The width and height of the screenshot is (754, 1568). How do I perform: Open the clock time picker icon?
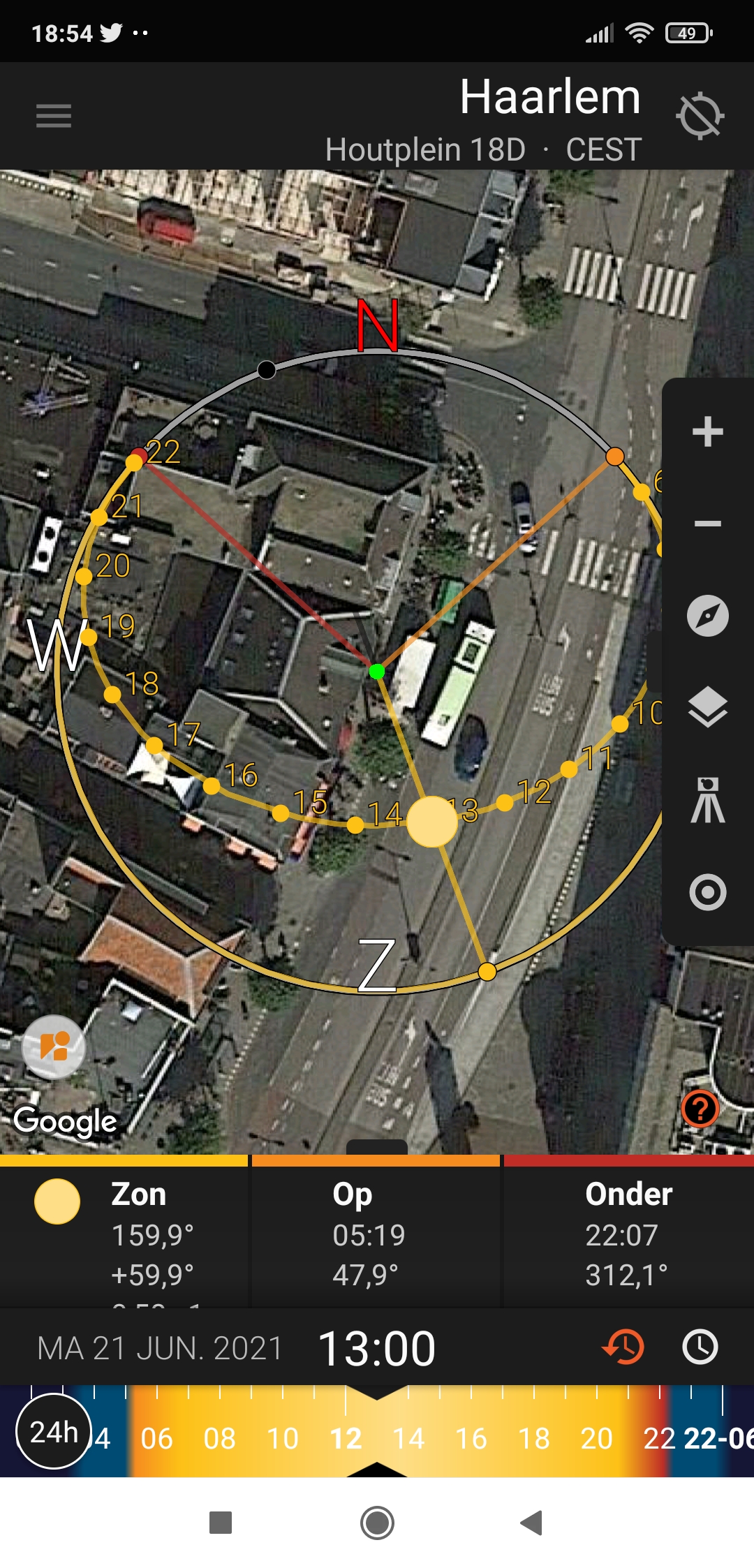point(700,1347)
